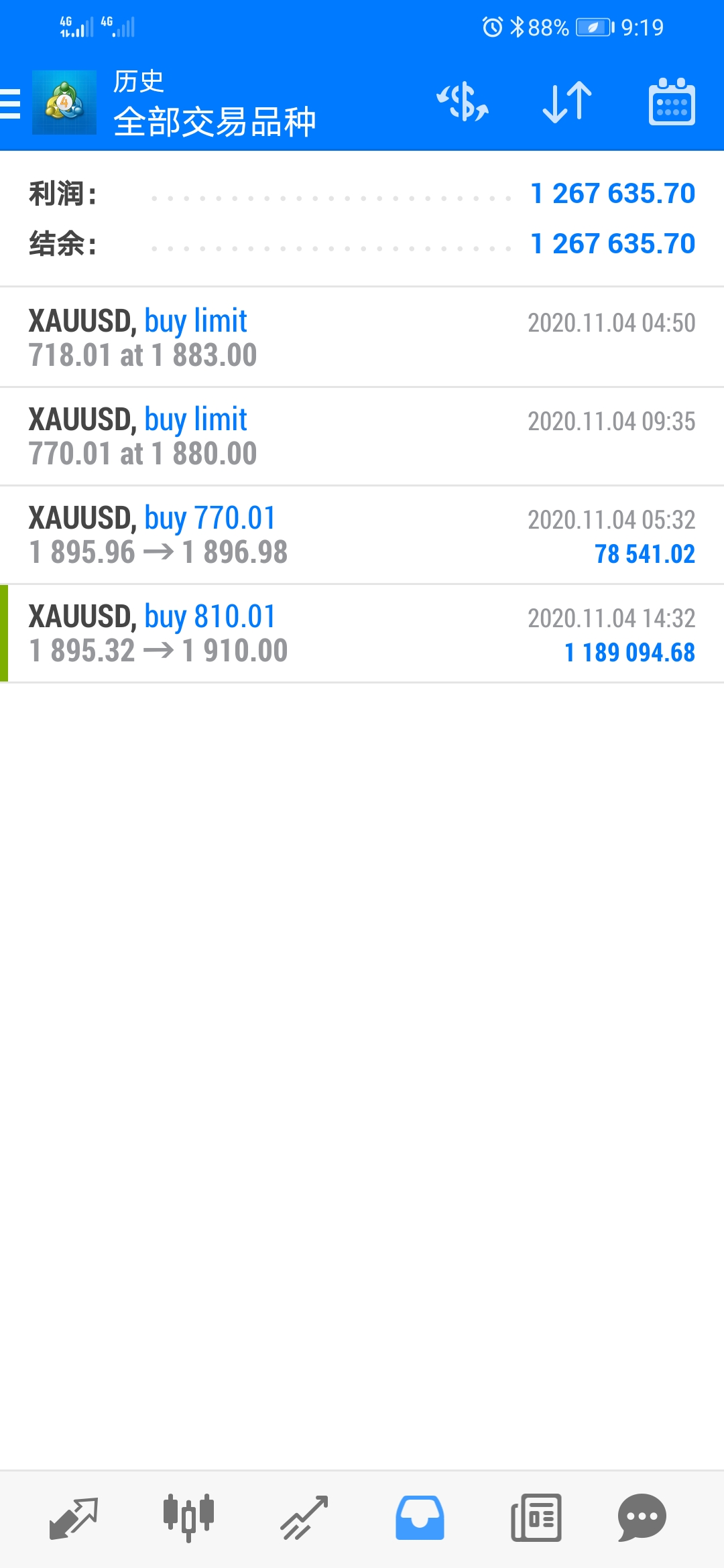Open the calendar date range picker
This screenshot has width=724, height=1568.
pyautogui.click(x=672, y=103)
